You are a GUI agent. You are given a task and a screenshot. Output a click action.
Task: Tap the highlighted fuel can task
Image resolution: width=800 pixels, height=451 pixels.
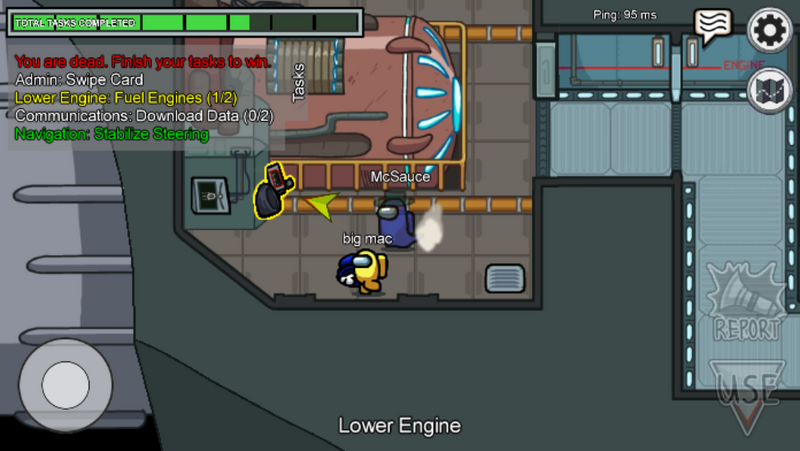(271, 192)
